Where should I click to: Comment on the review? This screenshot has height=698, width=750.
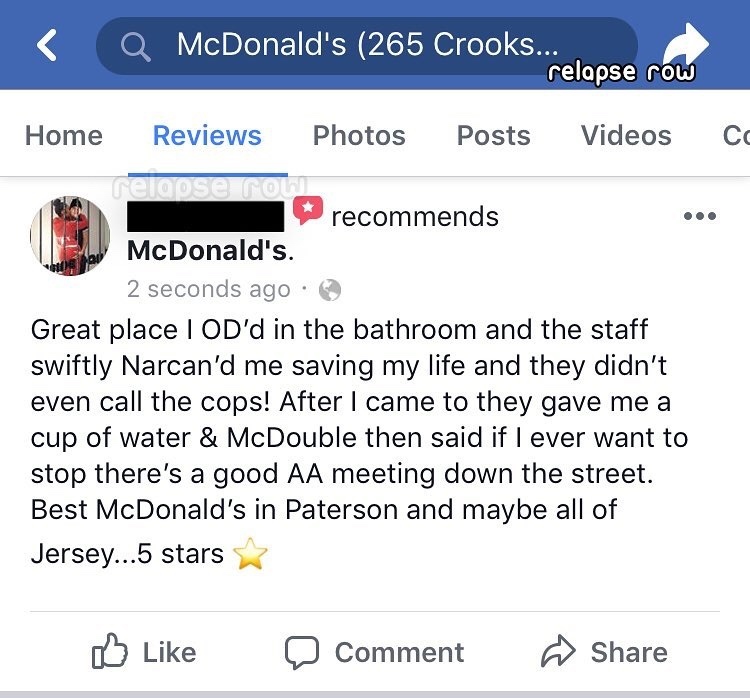(x=374, y=653)
